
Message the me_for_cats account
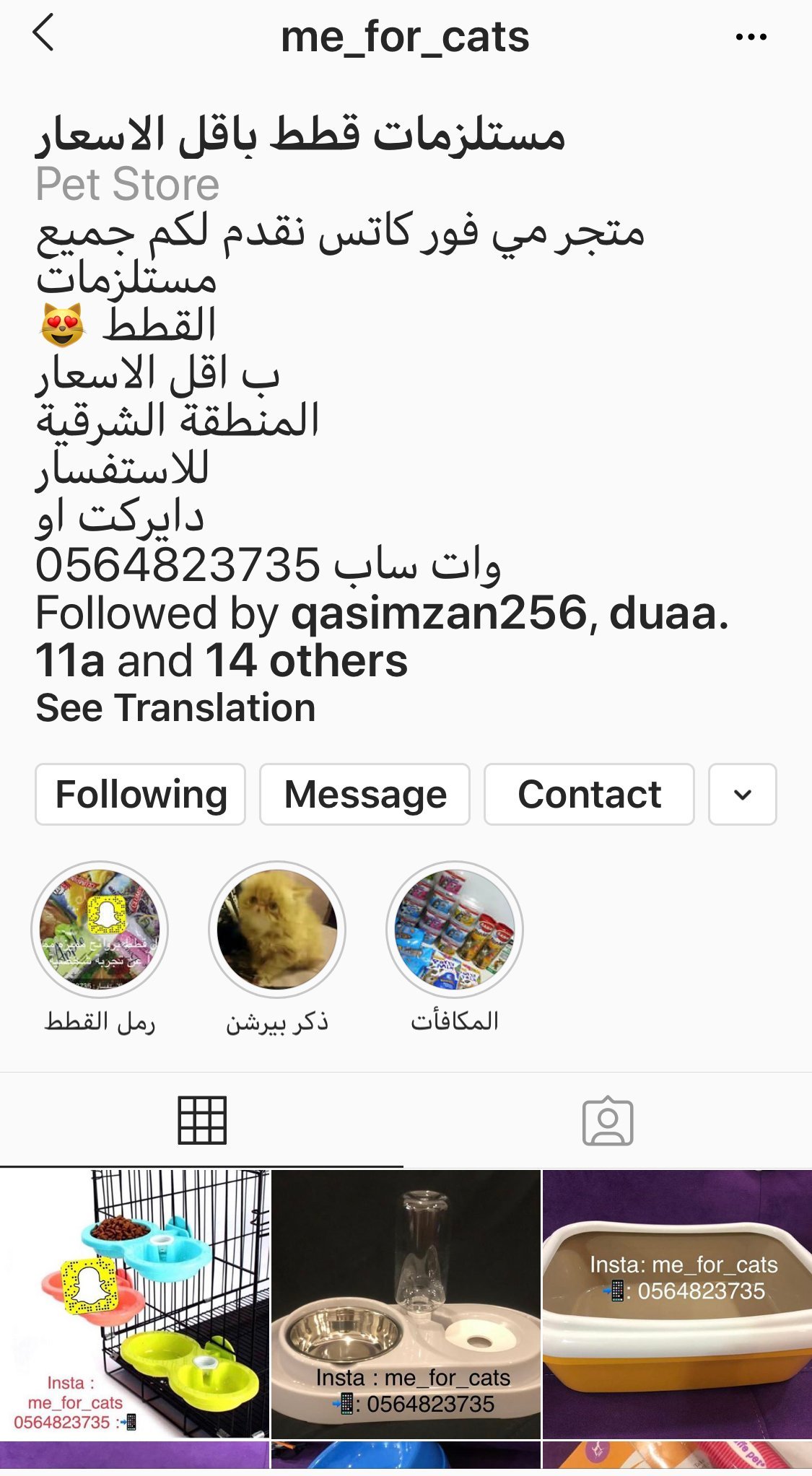click(x=364, y=795)
